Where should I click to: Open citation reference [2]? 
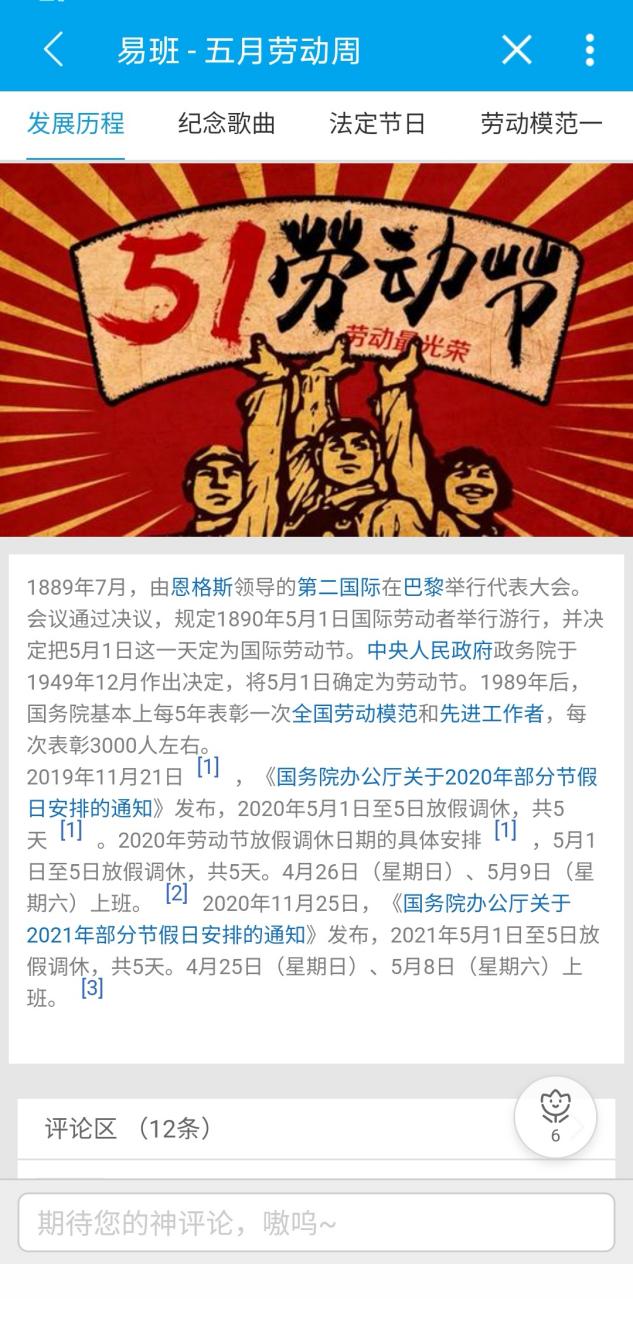[x=176, y=894]
